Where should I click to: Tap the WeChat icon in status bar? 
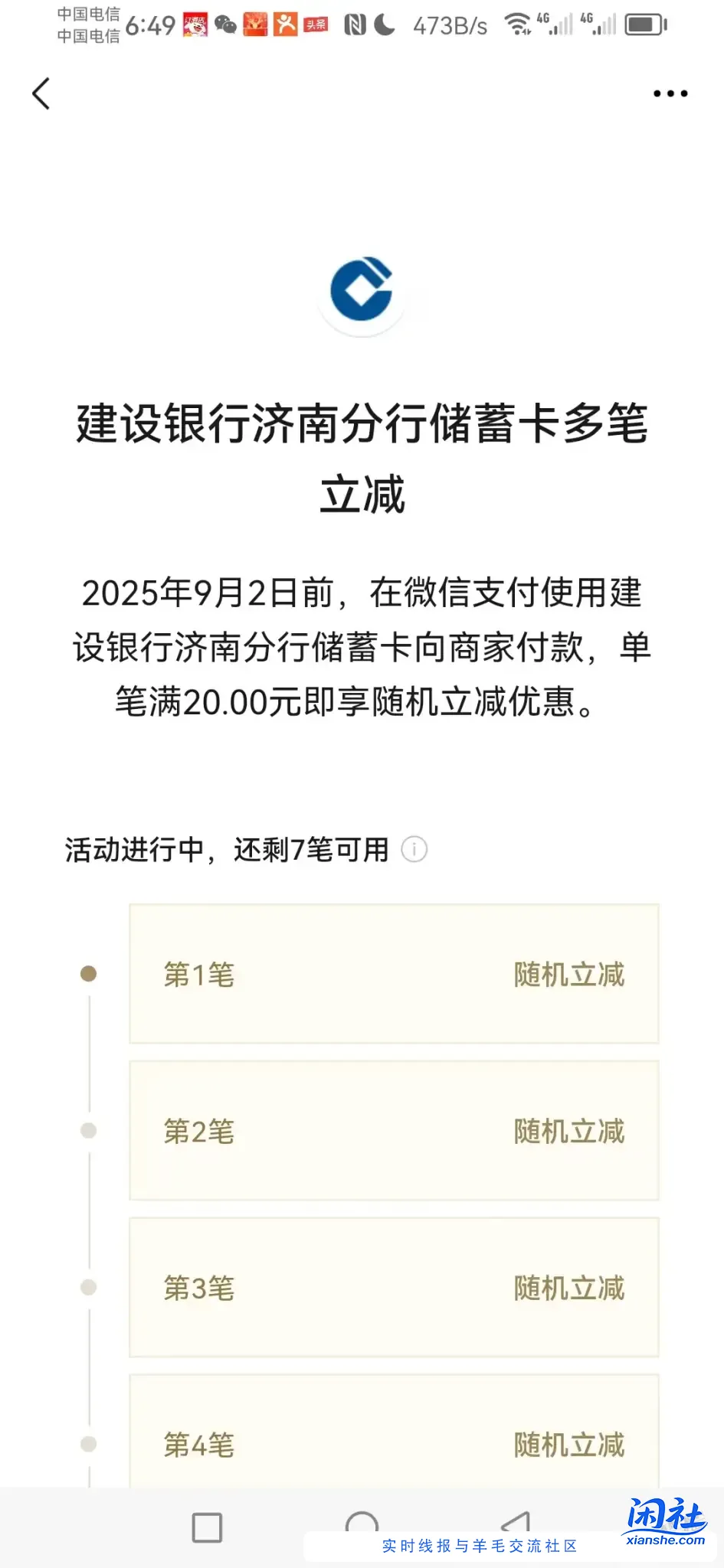226,24
